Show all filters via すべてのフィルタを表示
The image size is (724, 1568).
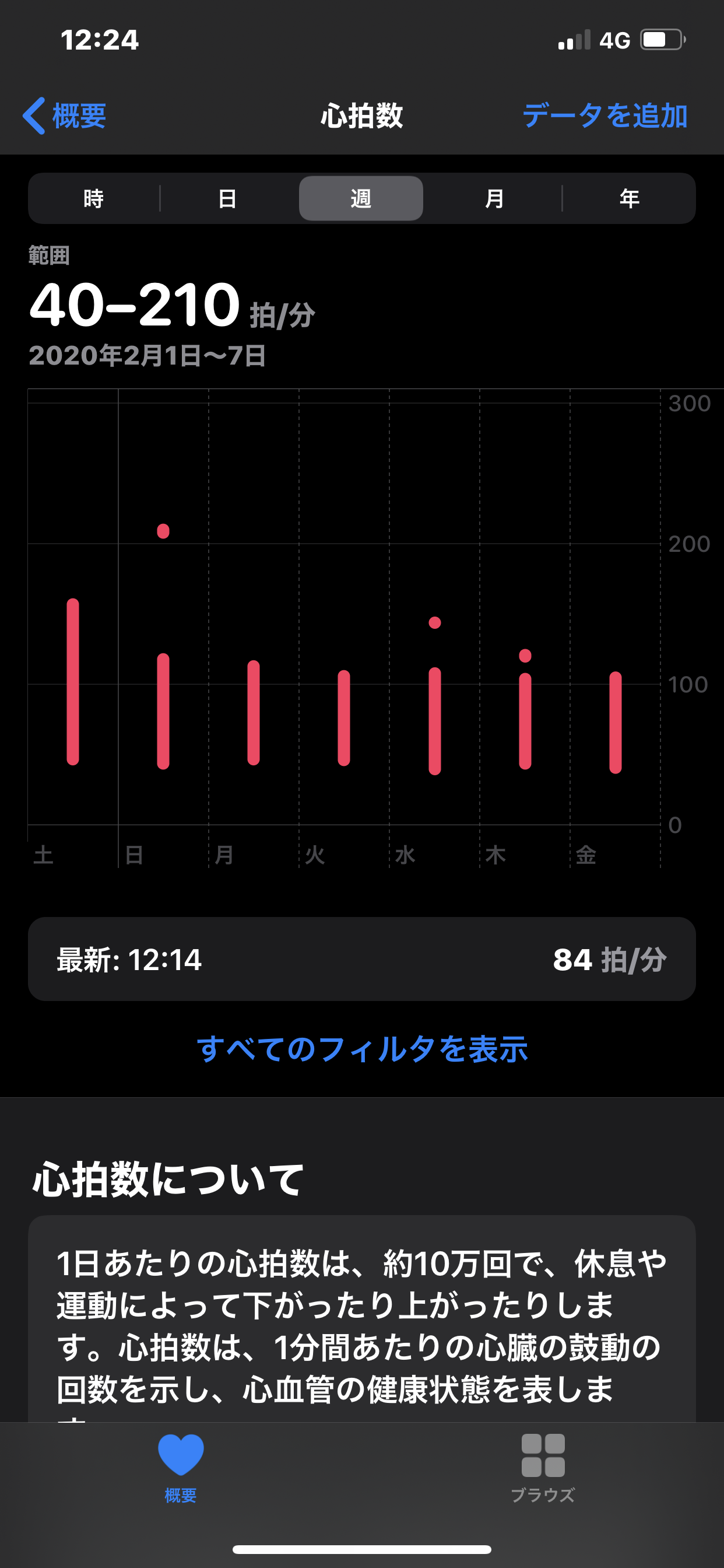click(x=362, y=1049)
